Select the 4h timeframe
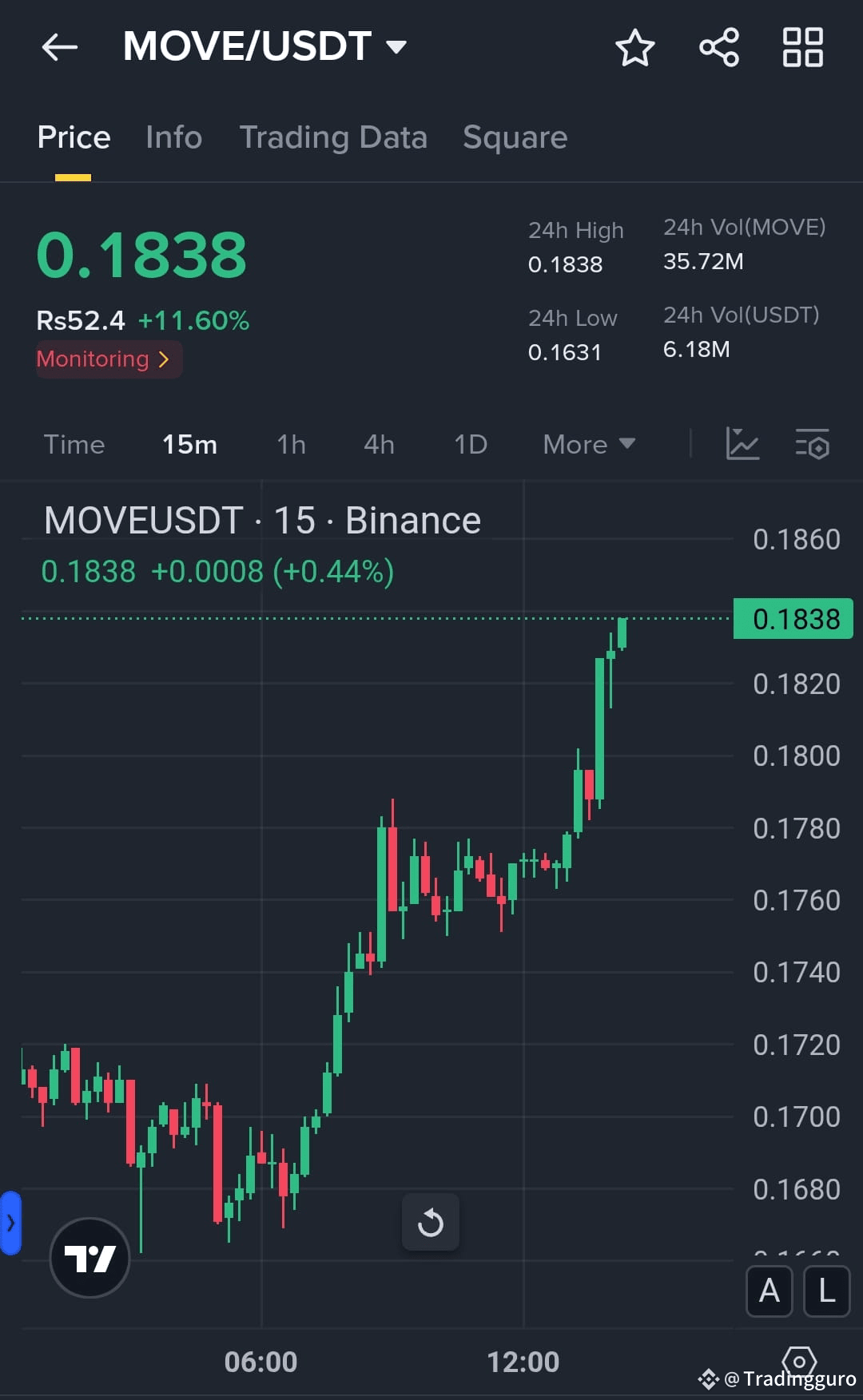The image size is (863, 1400). [379, 445]
